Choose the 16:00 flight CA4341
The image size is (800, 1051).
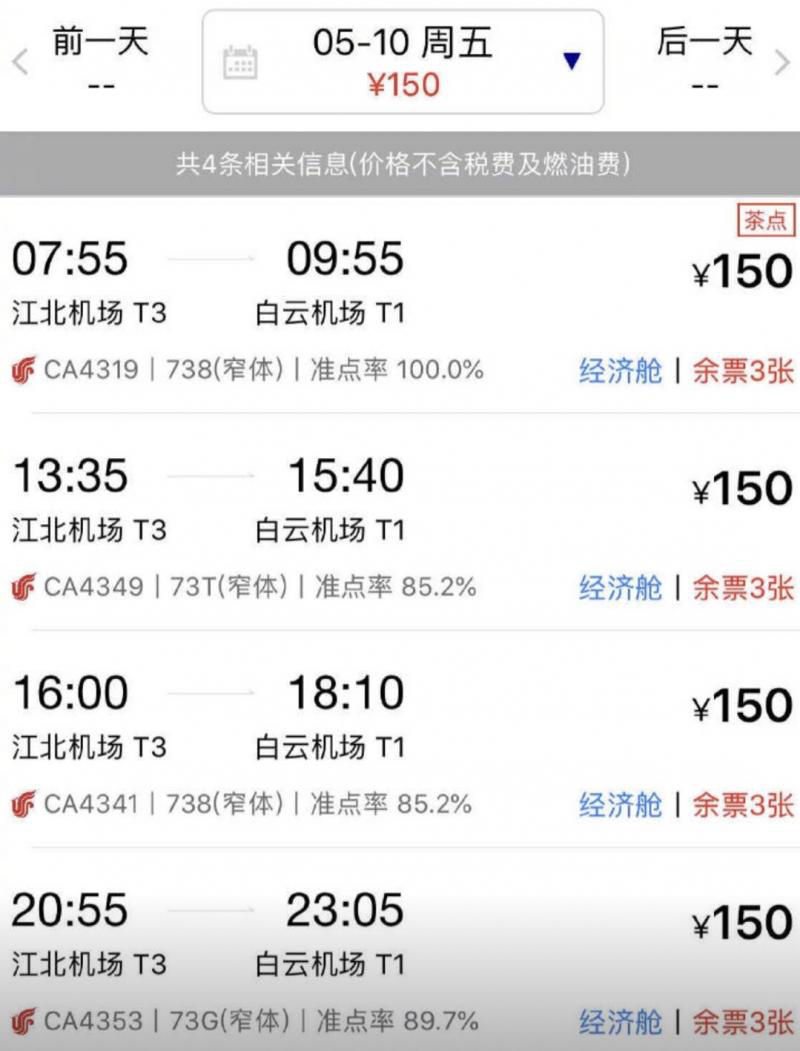pos(400,740)
